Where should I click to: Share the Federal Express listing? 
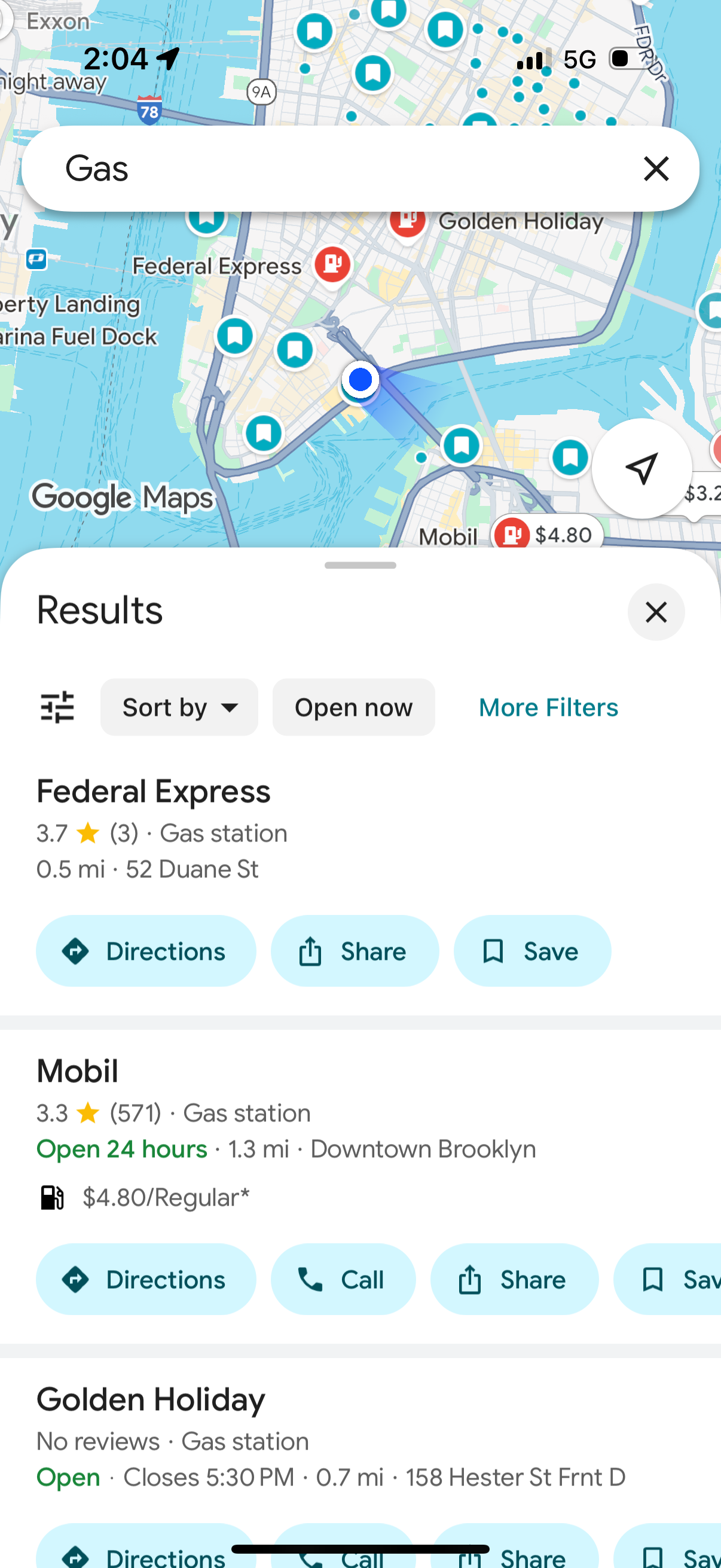tap(355, 950)
